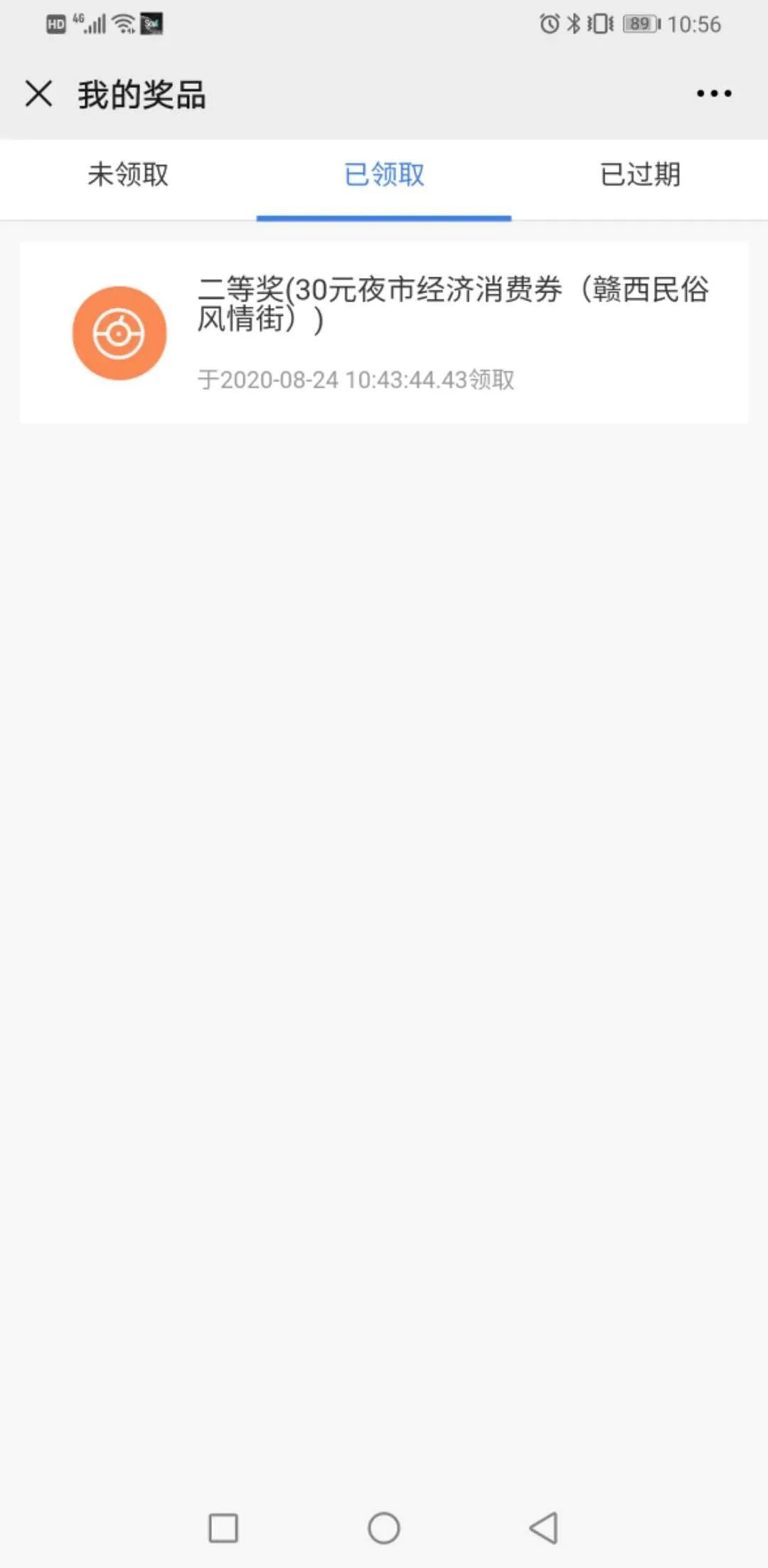Close the 我的奖品 page
The height and width of the screenshot is (1568, 768).
tap(39, 94)
